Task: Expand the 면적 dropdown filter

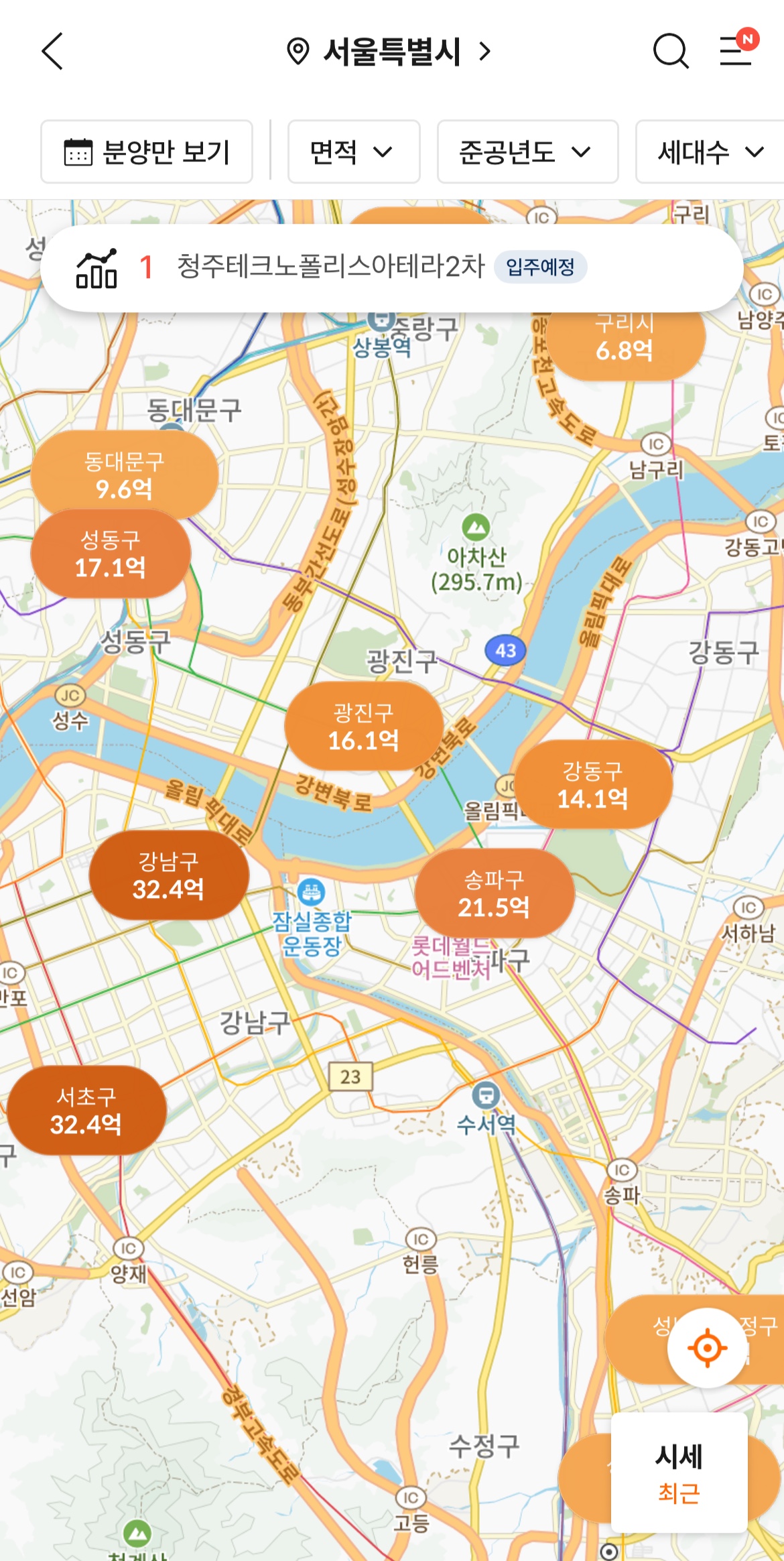Action: coord(353,152)
